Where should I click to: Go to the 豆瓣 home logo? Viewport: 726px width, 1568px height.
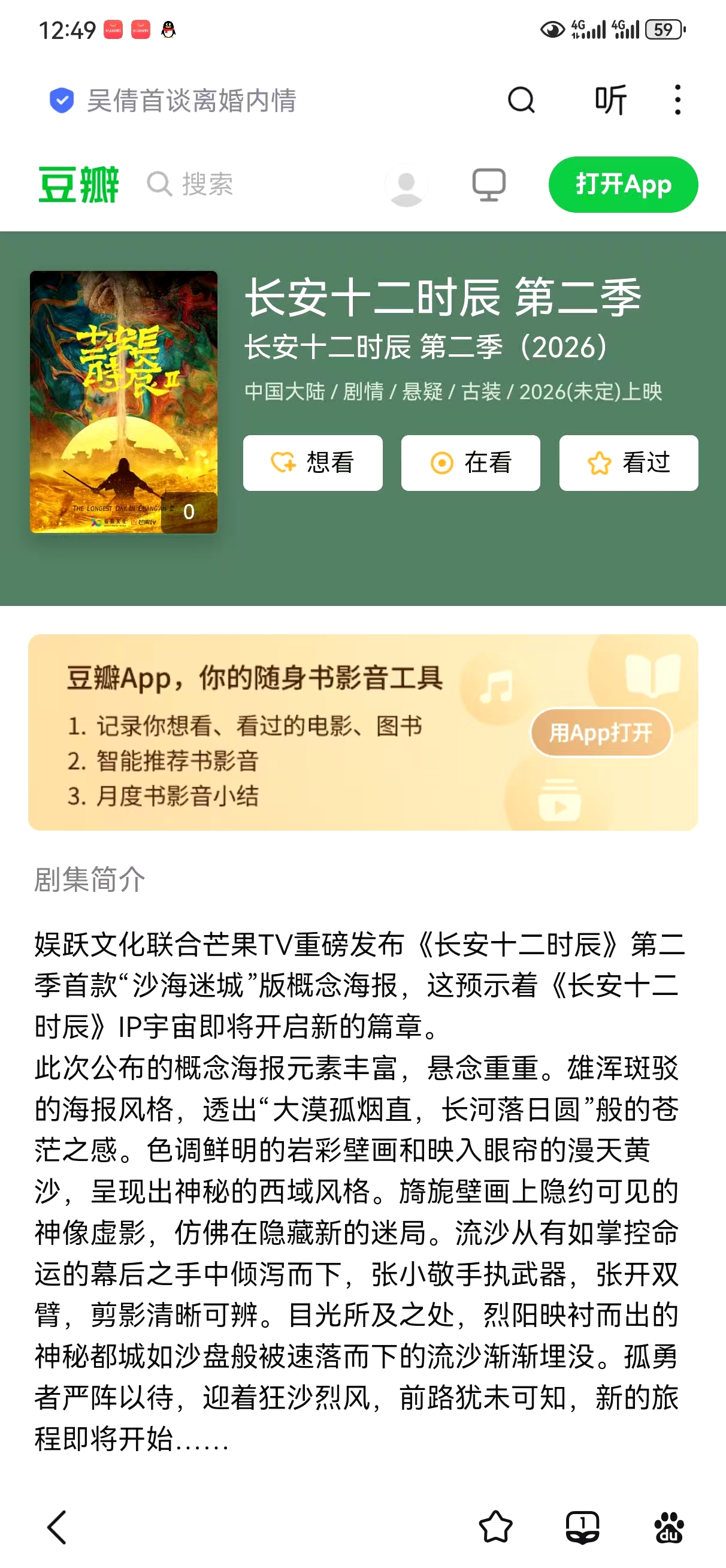(78, 185)
